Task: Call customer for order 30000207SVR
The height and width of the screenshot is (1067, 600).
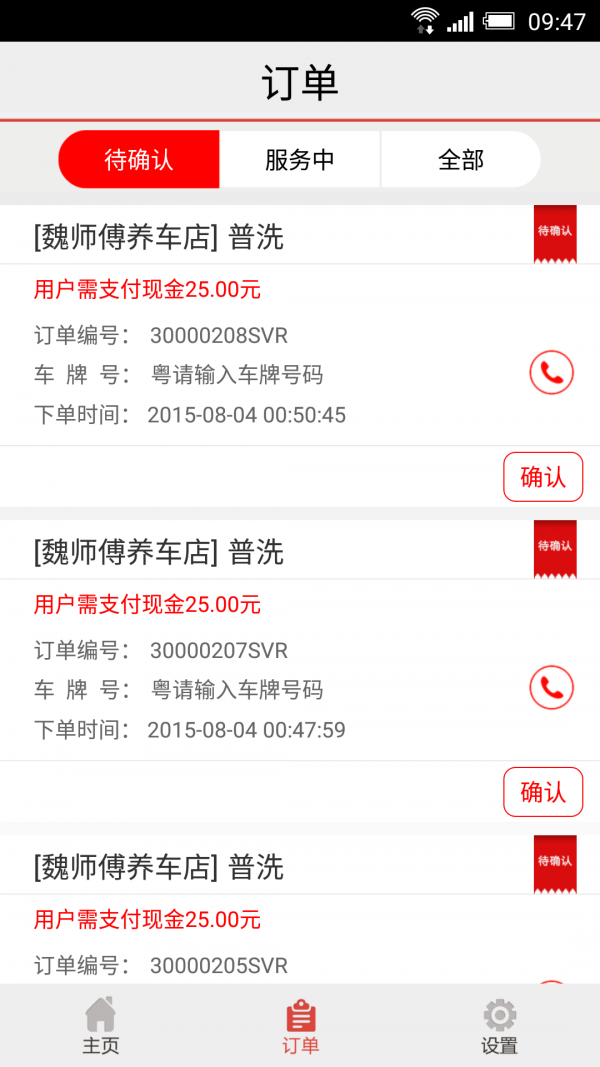Action: click(551, 688)
